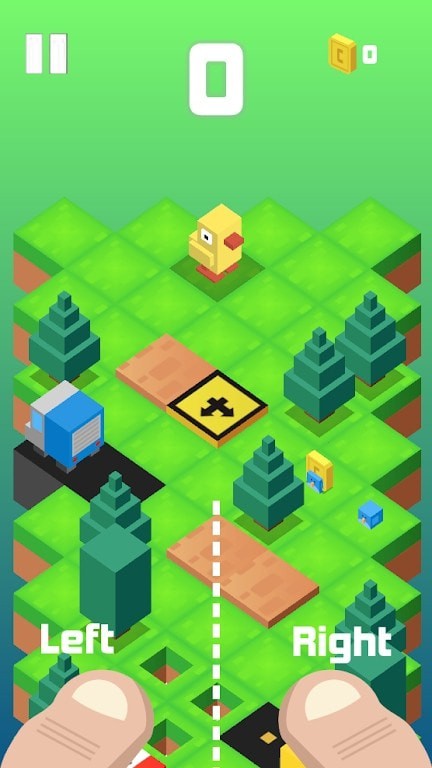Pause the game
Viewport: 432px width, 768px height.
pyautogui.click(x=47, y=53)
